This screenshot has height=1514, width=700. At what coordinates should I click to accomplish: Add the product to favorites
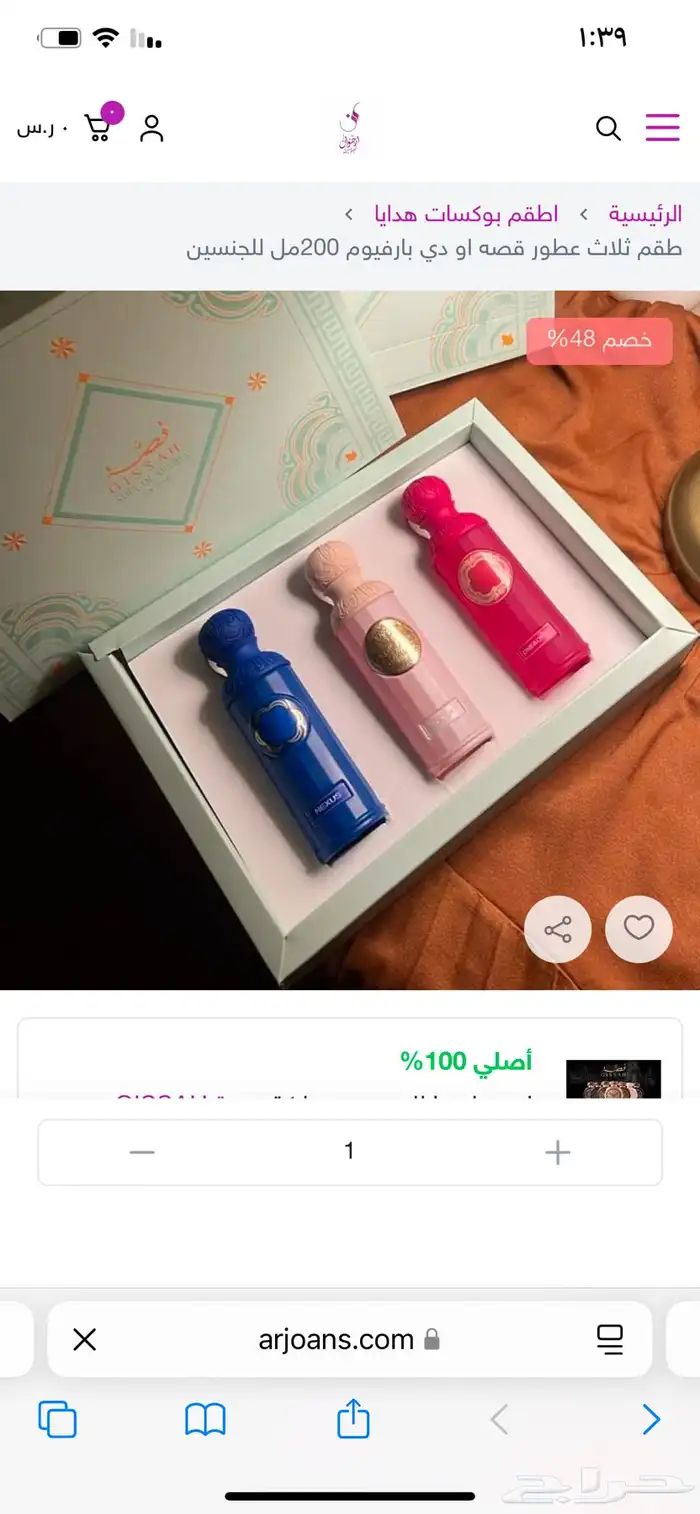pos(638,929)
